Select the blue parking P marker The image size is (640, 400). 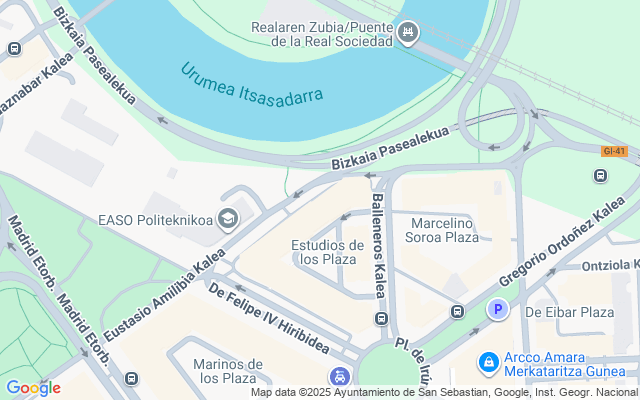pyautogui.click(x=497, y=310)
